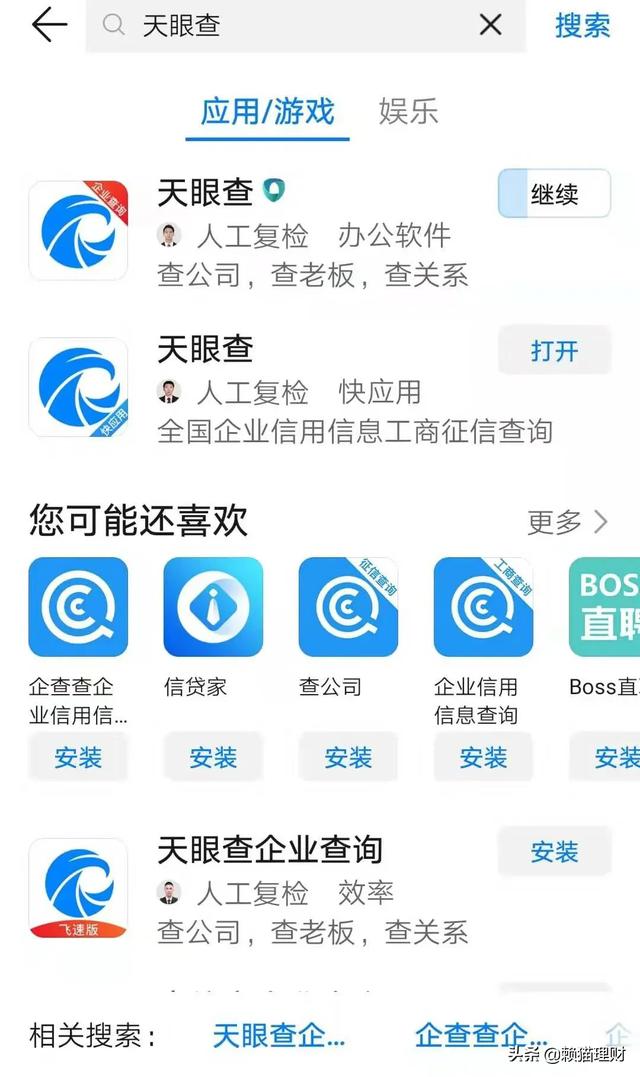The image size is (640, 1077).
Task: Open the 查公司 app icon
Action: pos(348,607)
